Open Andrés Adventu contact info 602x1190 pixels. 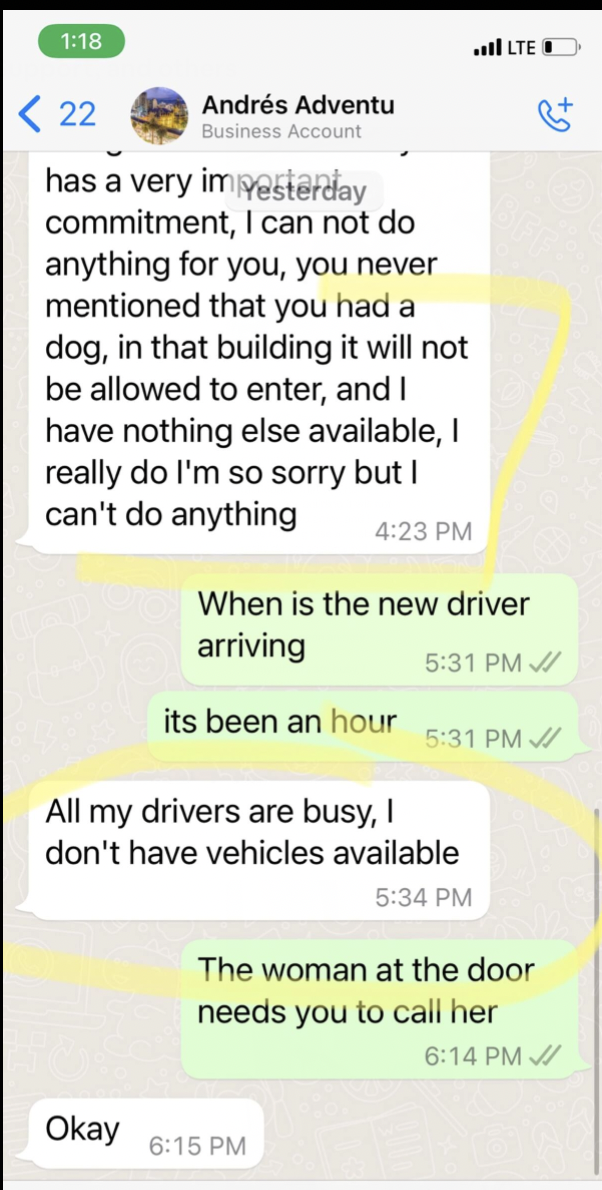coord(297,115)
